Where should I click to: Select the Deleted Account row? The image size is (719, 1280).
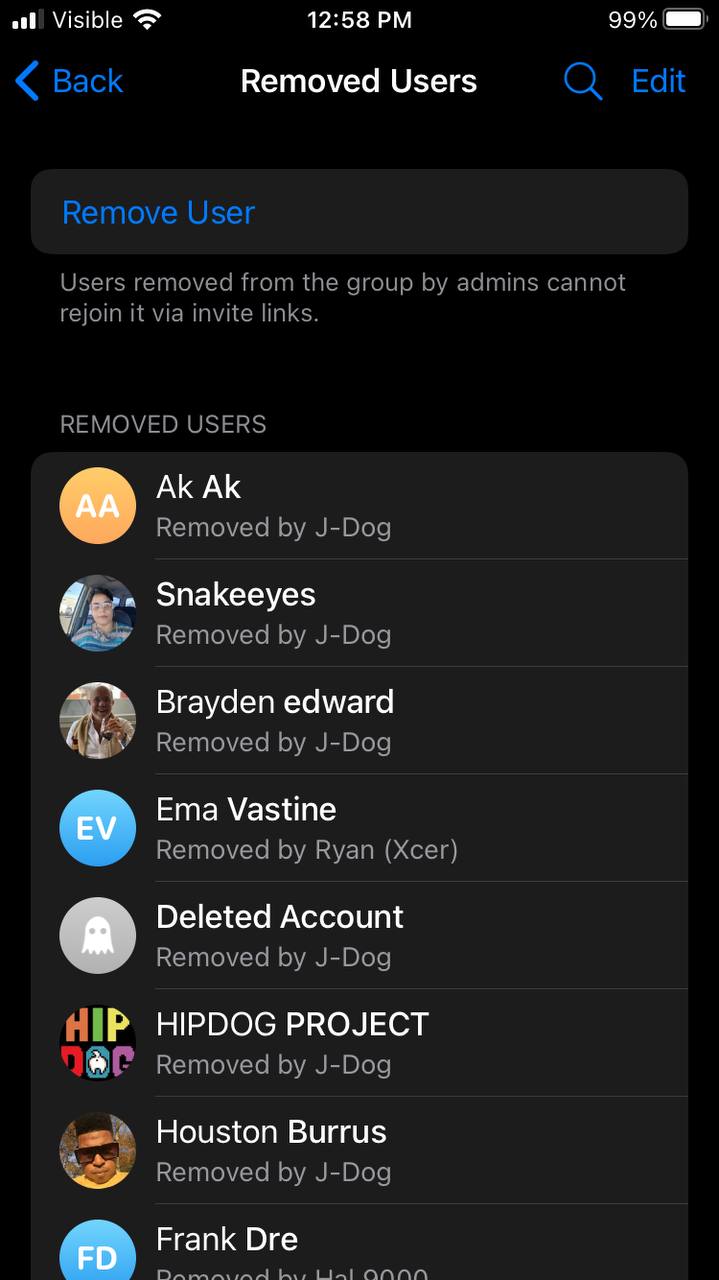[x=359, y=935]
